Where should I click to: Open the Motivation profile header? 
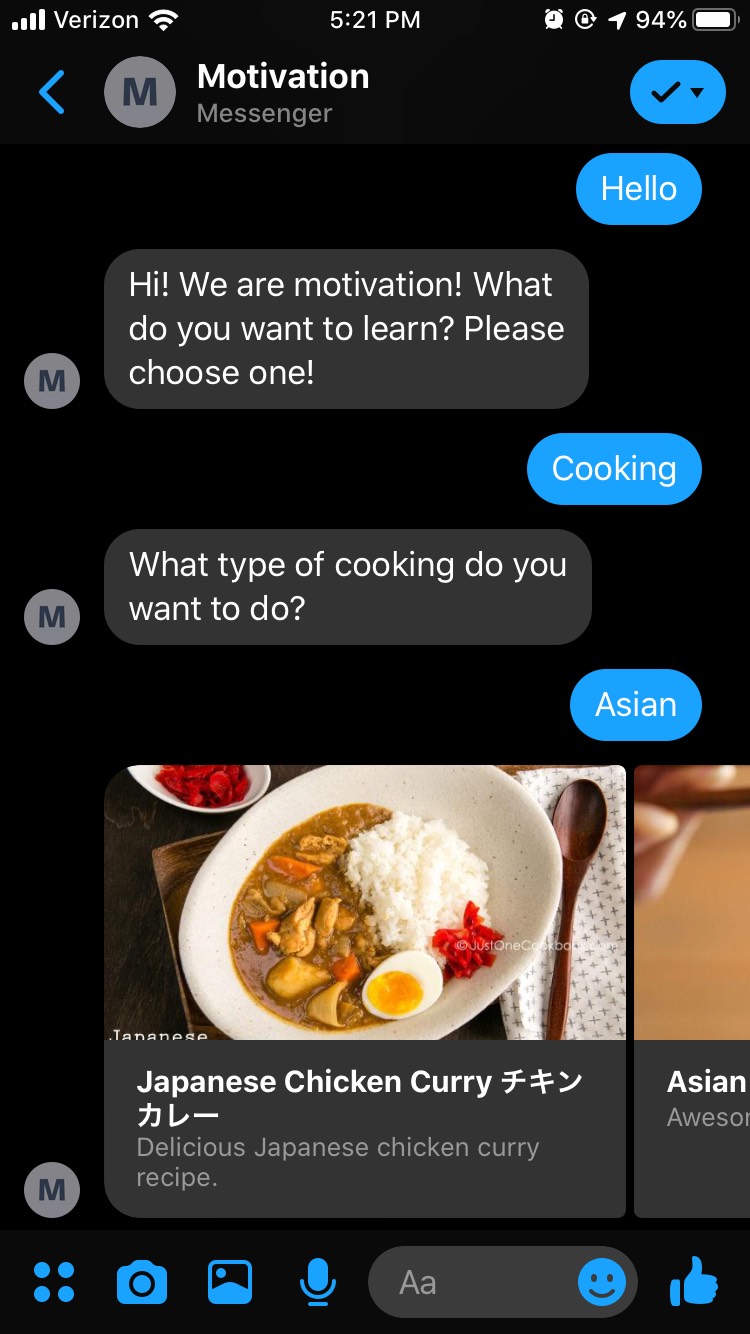pyautogui.click(x=282, y=93)
